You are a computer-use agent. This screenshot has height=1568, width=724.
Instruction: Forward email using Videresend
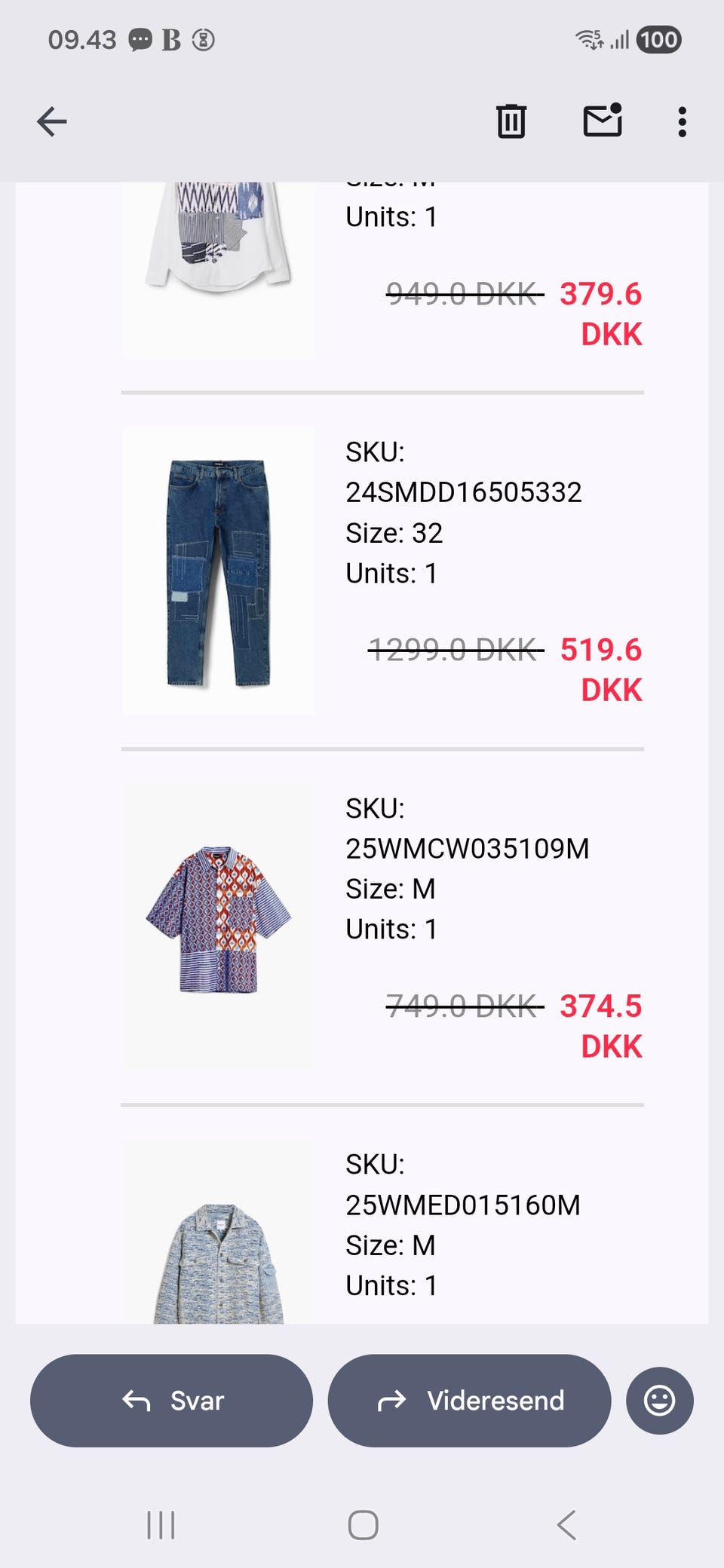469,1400
